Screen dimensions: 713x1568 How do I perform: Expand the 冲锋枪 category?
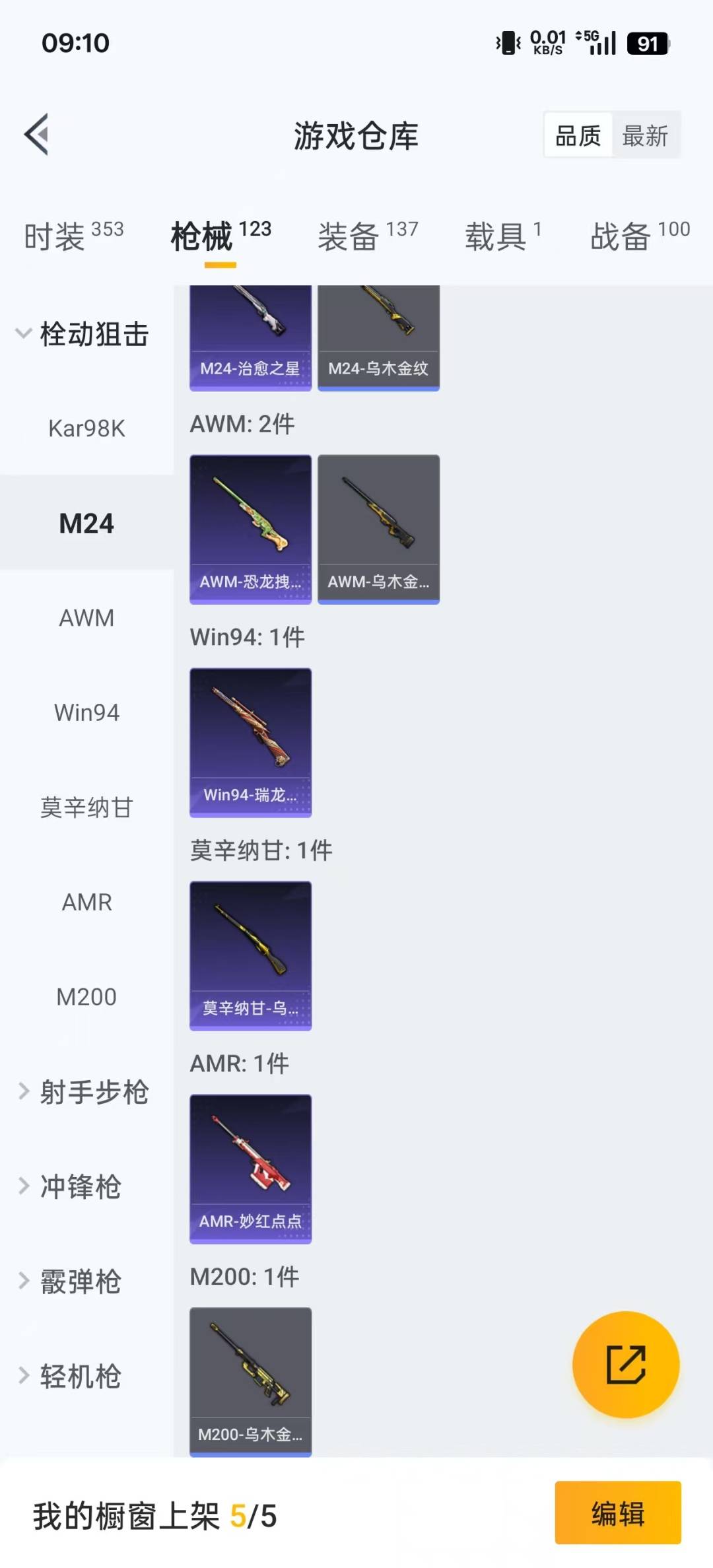click(x=71, y=1186)
